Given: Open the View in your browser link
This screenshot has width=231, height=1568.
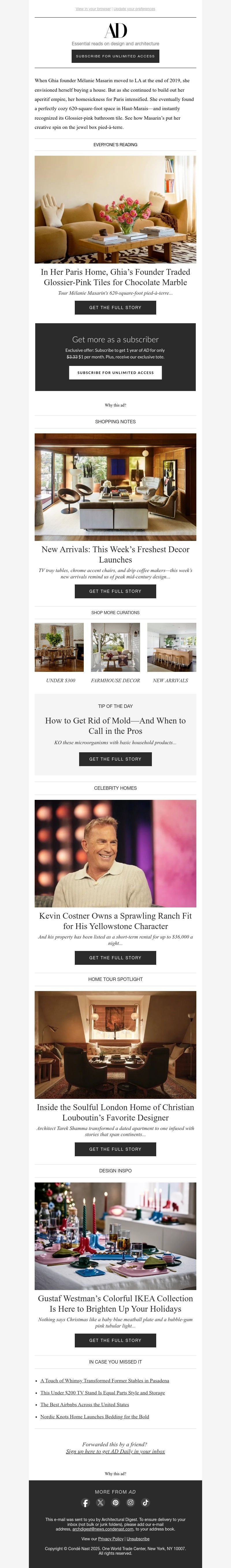Looking at the screenshot, I should (x=93, y=9).
